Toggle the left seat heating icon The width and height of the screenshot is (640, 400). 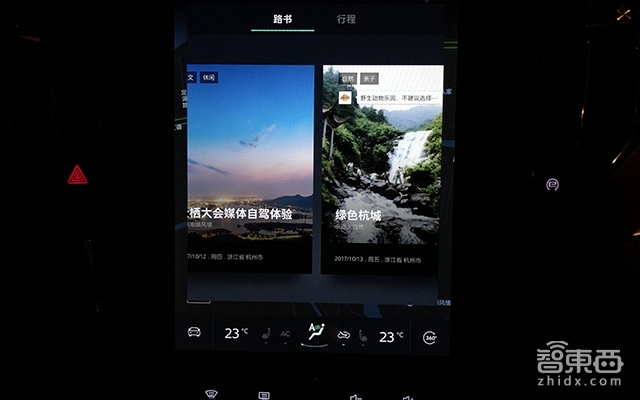(266, 334)
